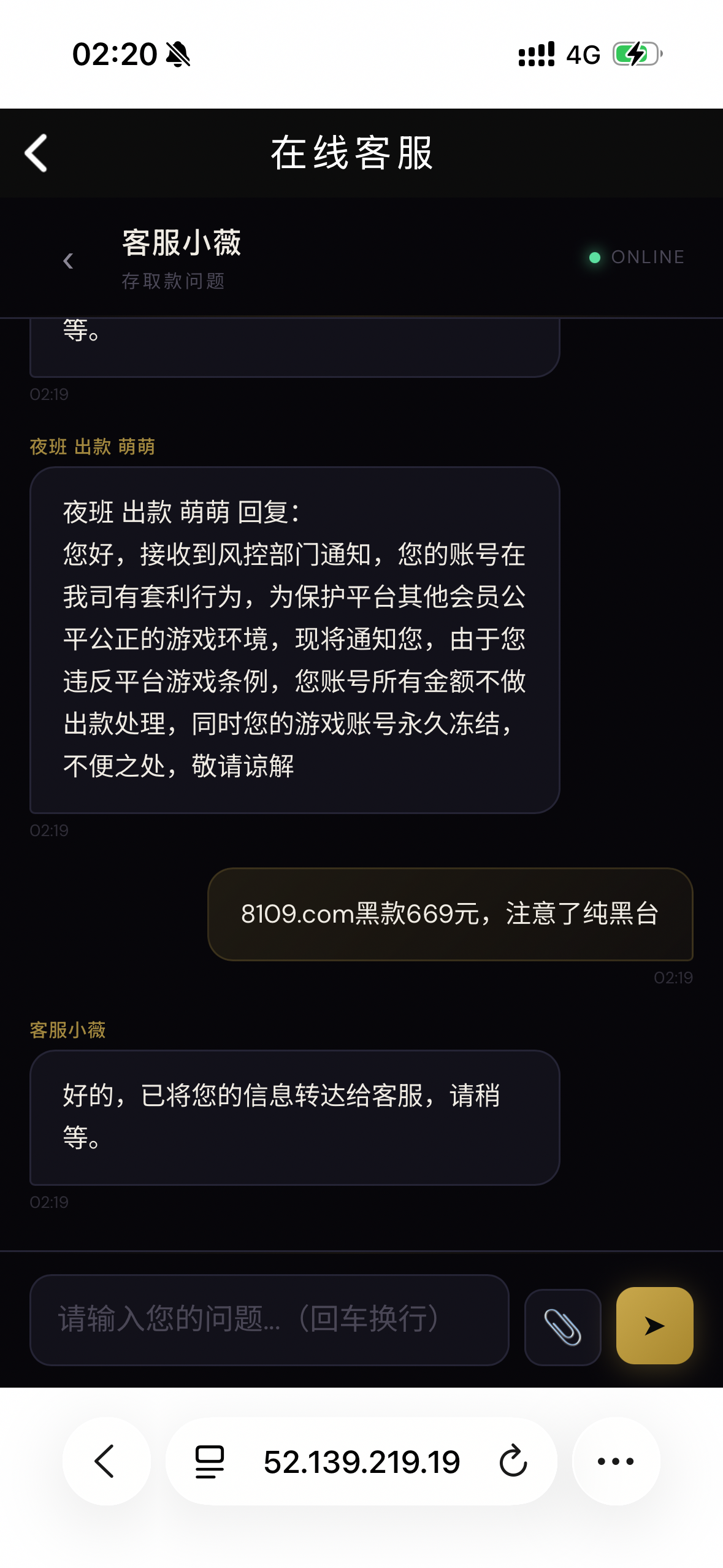This screenshot has height=1568, width=723.
Task: Attach a file with the paperclip icon
Action: click(562, 1327)
